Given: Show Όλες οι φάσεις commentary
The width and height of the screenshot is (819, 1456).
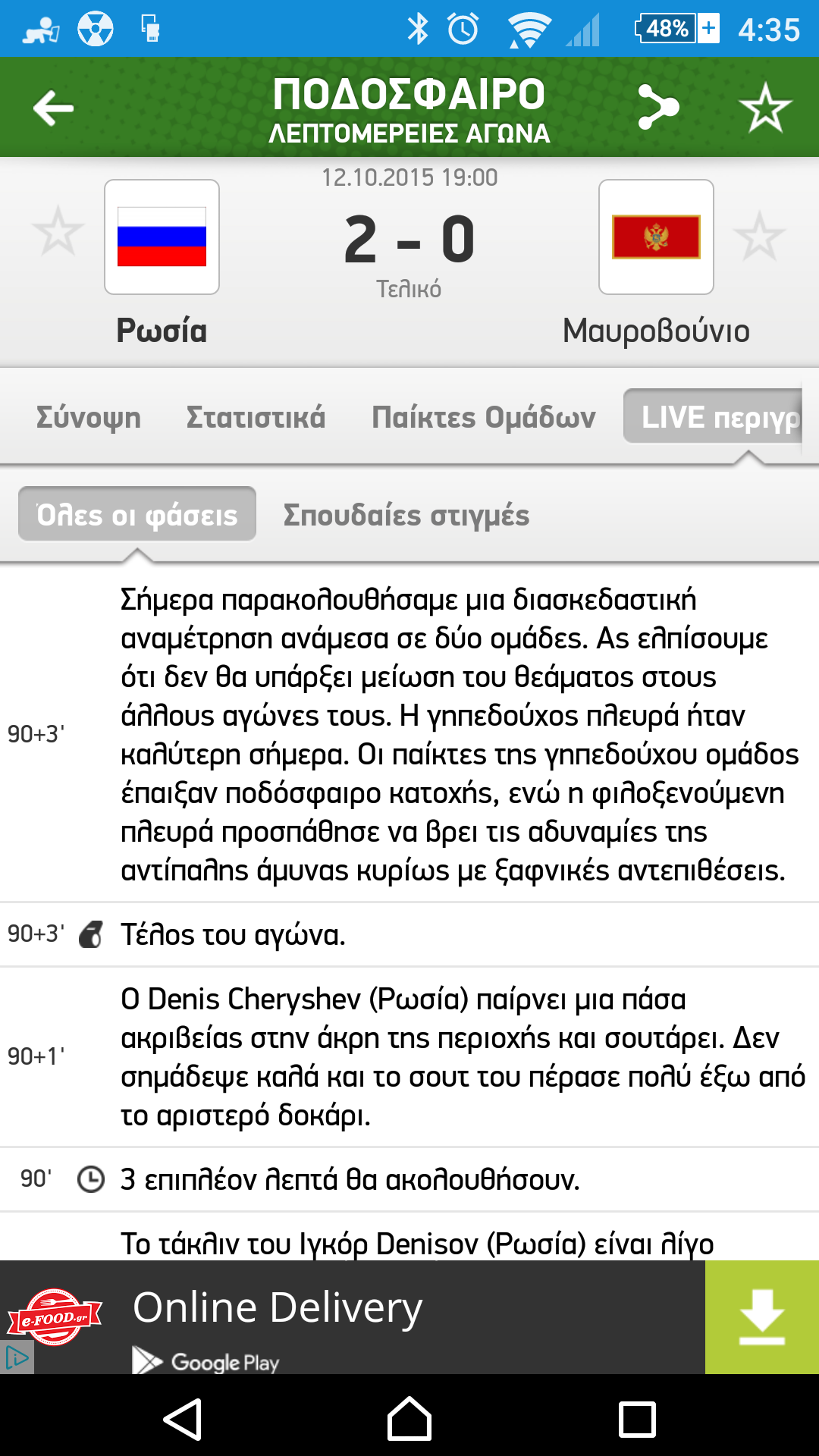Looking at the screenshot, I should [137, 514].
